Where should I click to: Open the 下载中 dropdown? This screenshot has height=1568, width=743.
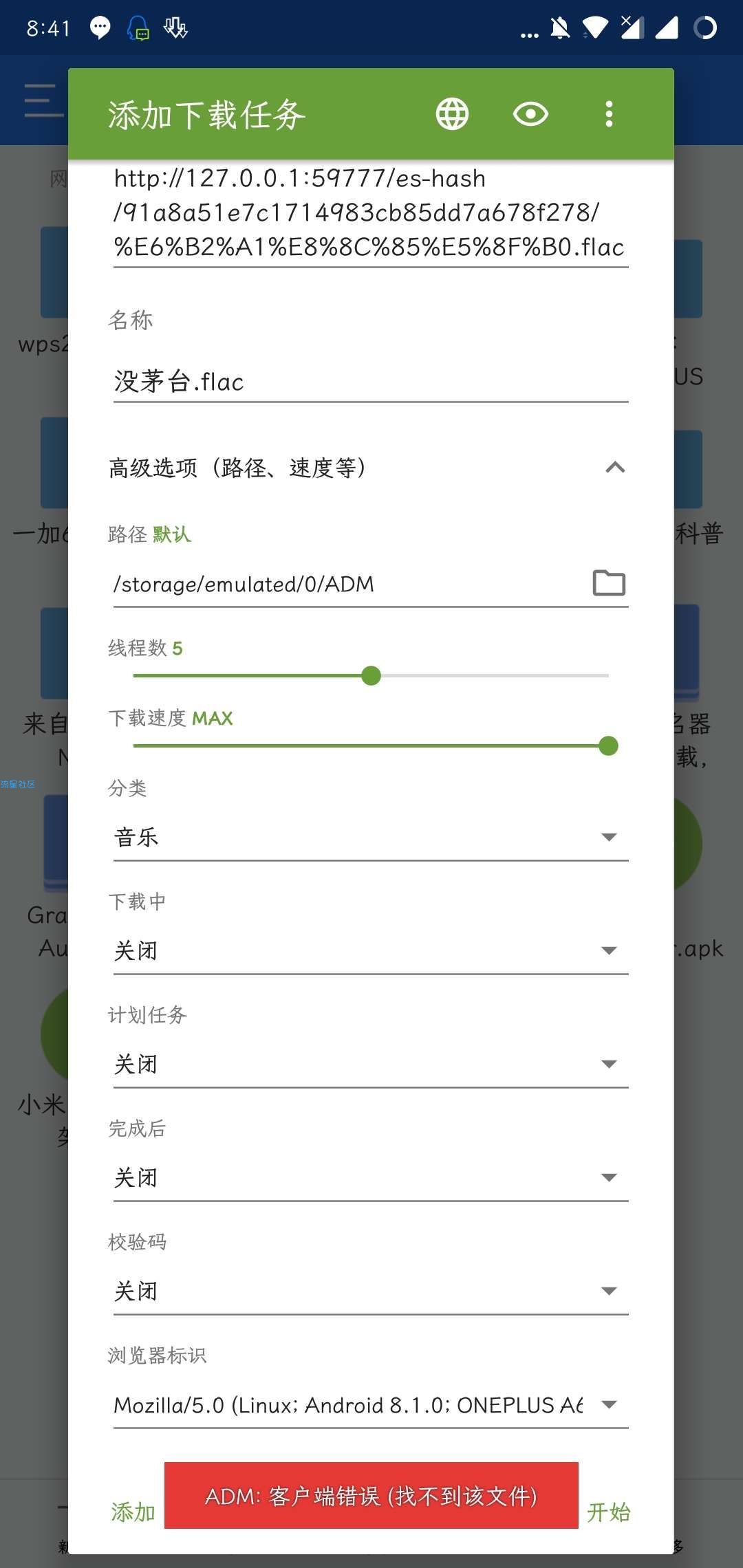[370, 950]
